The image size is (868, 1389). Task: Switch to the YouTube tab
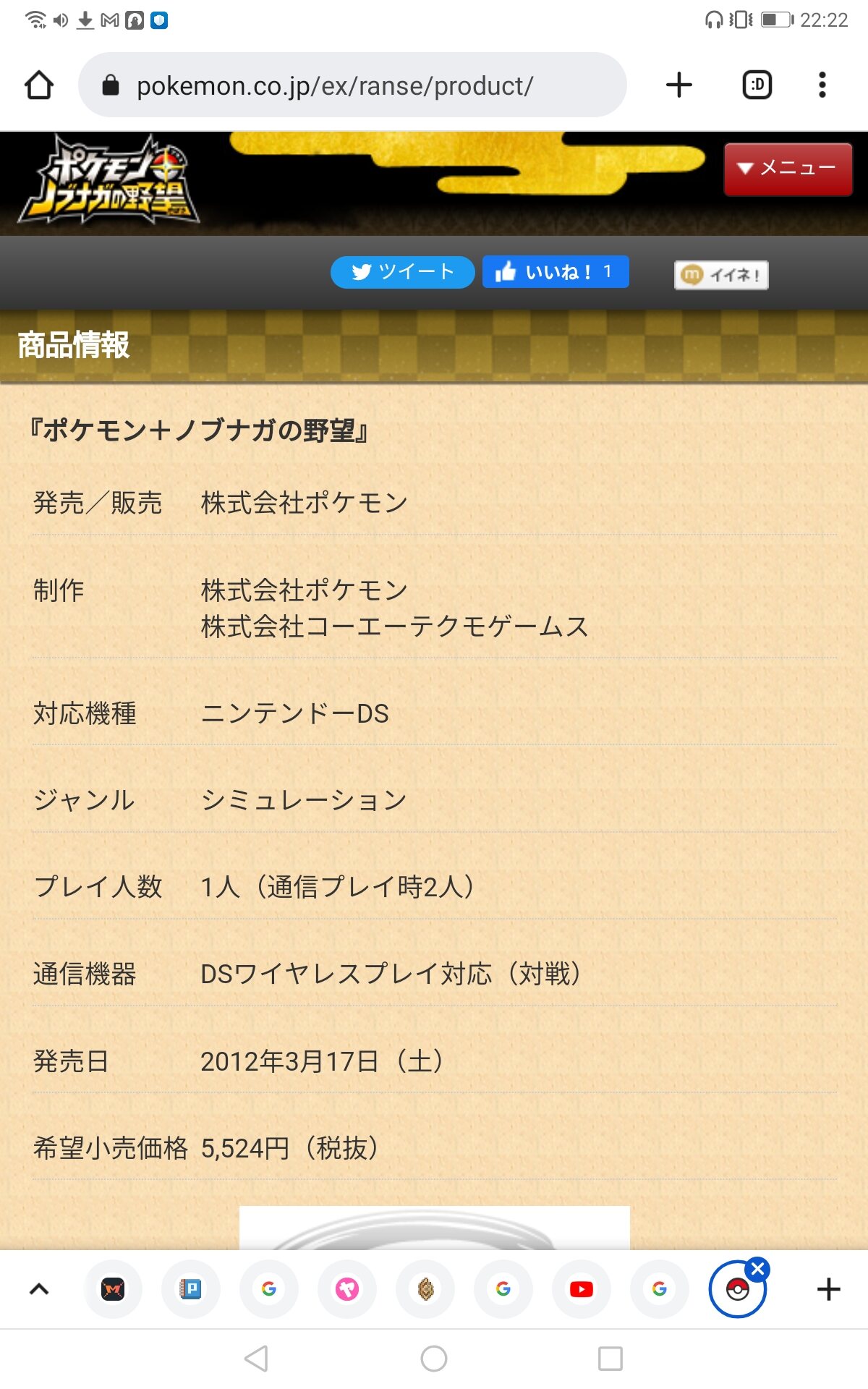(x=582, y=1289)
